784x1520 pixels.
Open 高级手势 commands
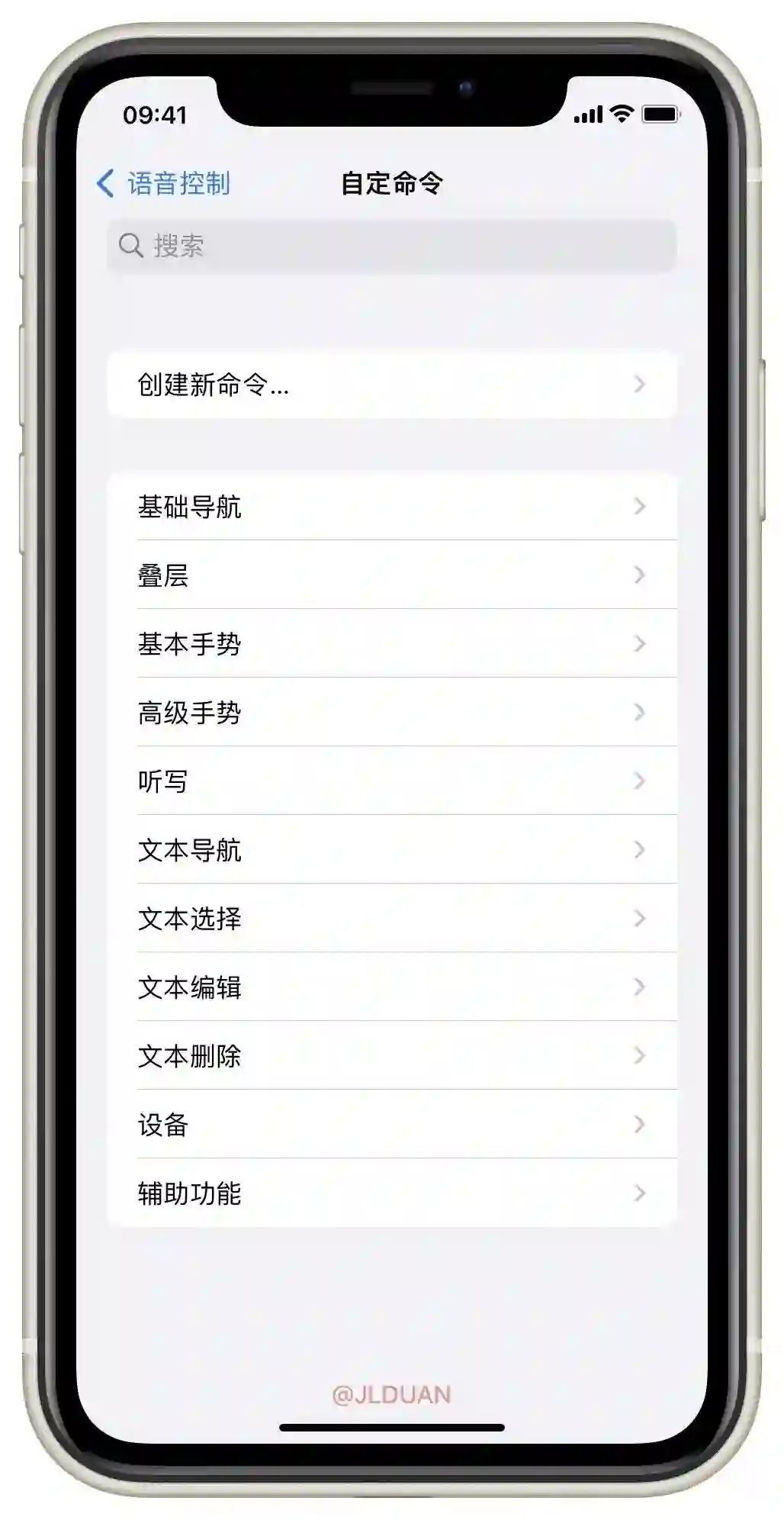pyautogui.click(x=391, y=713)
